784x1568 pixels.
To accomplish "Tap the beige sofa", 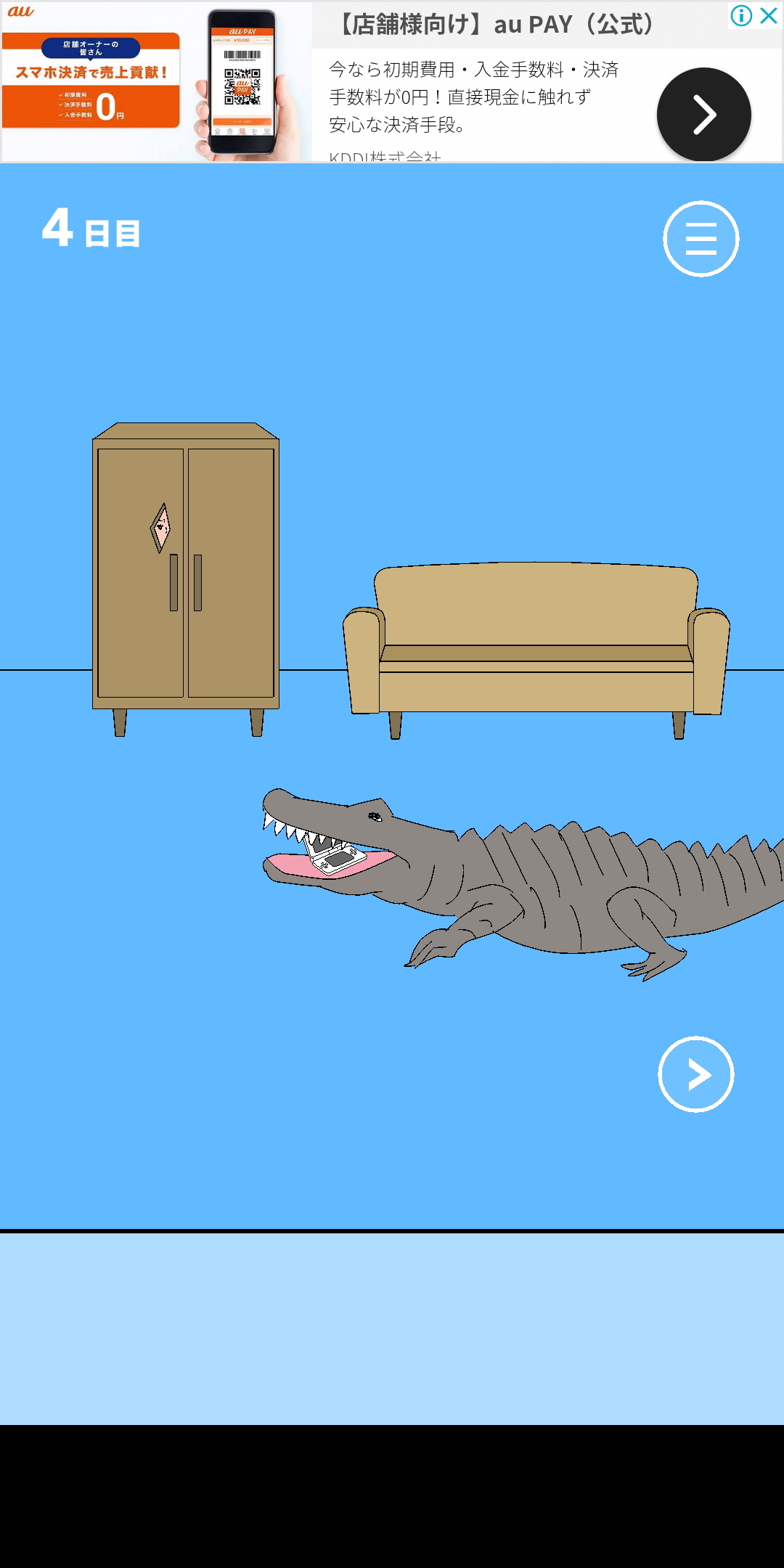I will click(x=536, y=650).
